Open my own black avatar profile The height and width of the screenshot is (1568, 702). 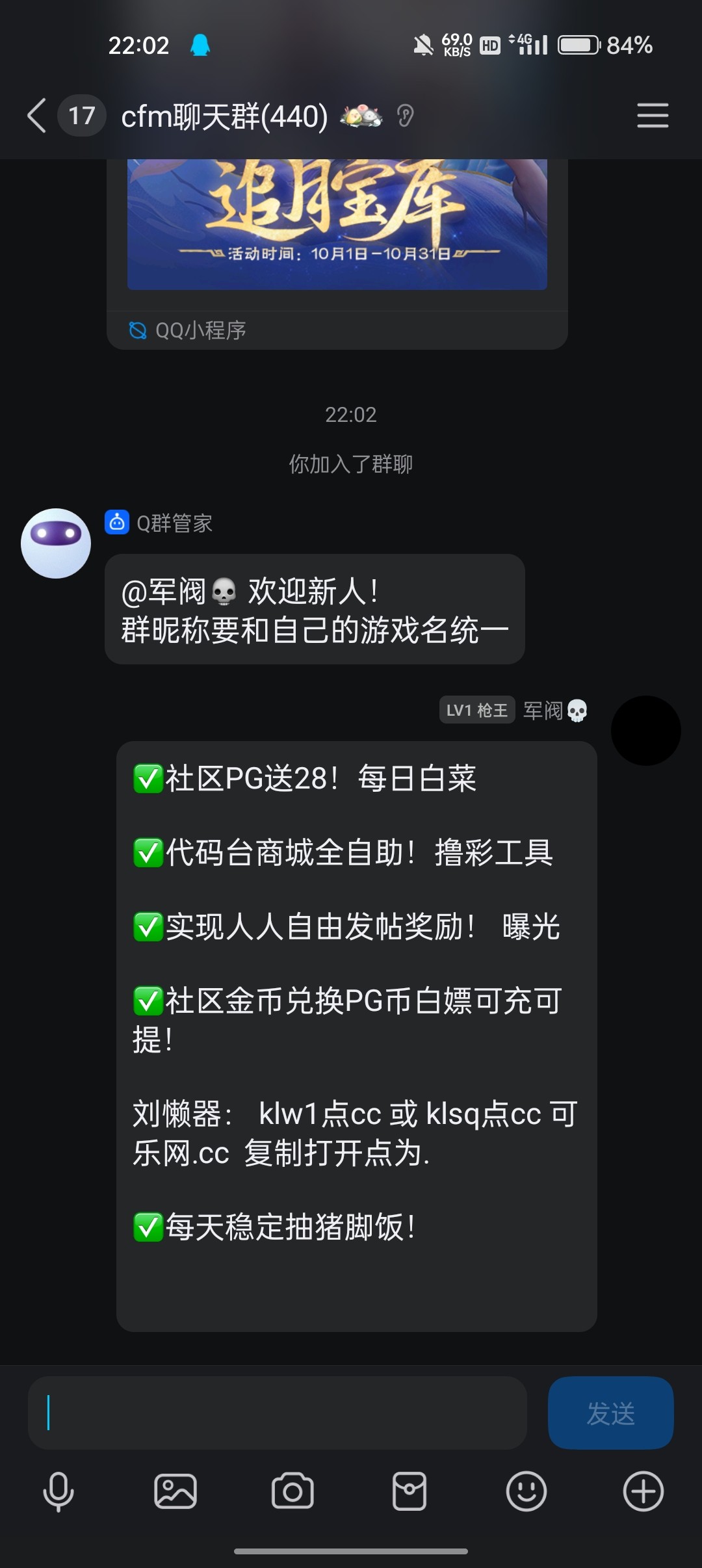coord(645,731)
